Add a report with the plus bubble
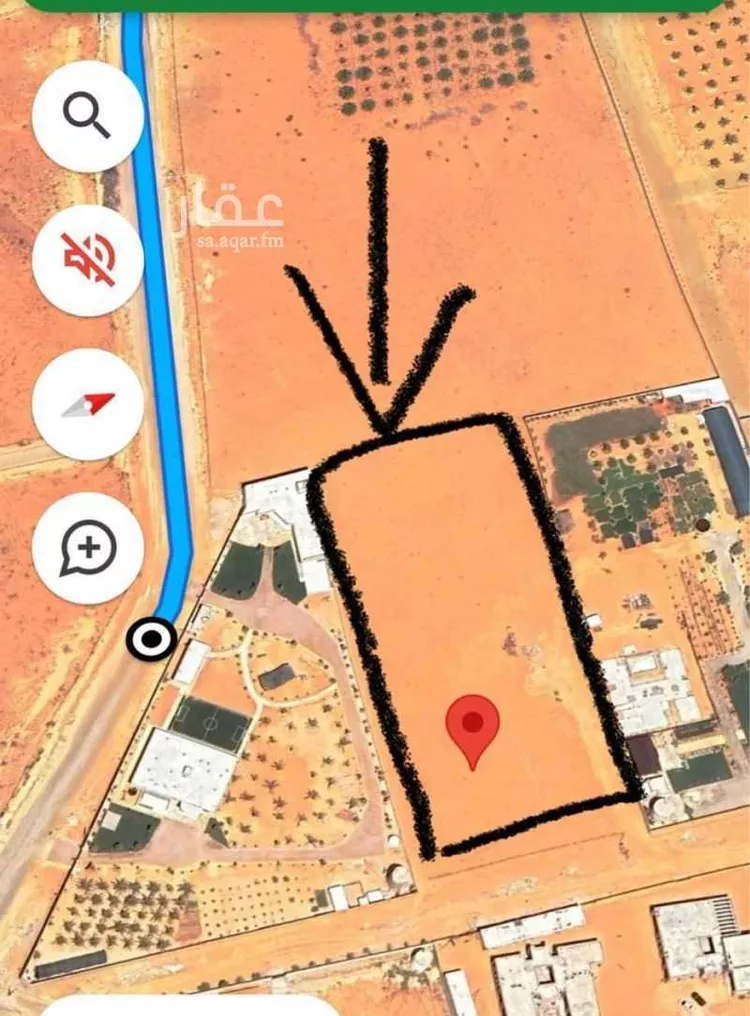 tap(88, 548)
